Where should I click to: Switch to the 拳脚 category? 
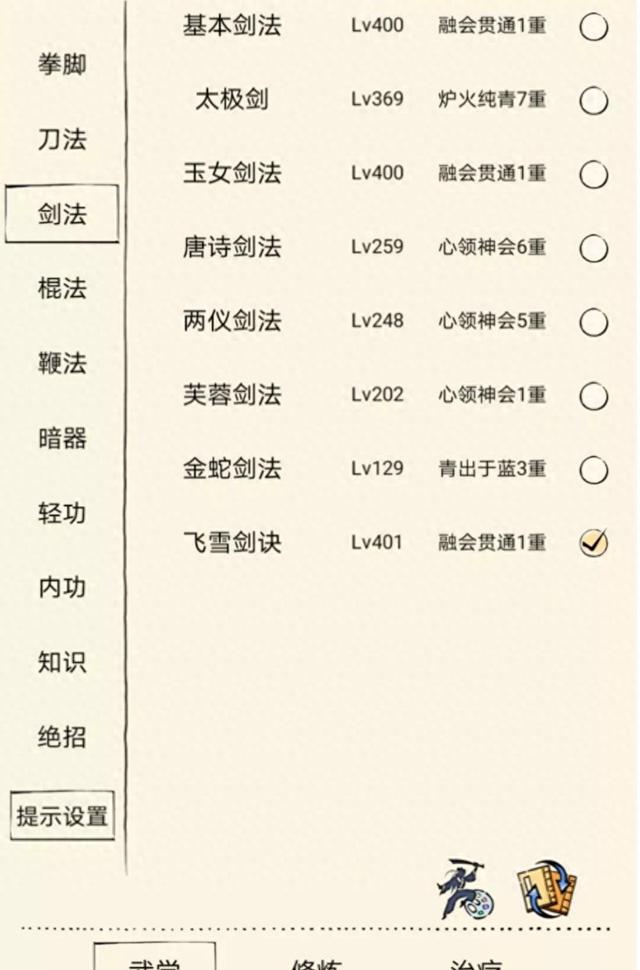point(62,66)
